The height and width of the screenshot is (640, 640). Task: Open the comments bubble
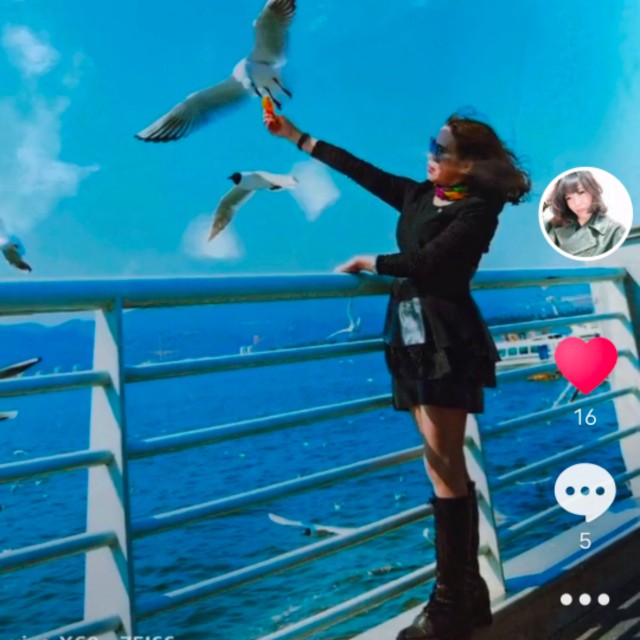coord(585,491)
